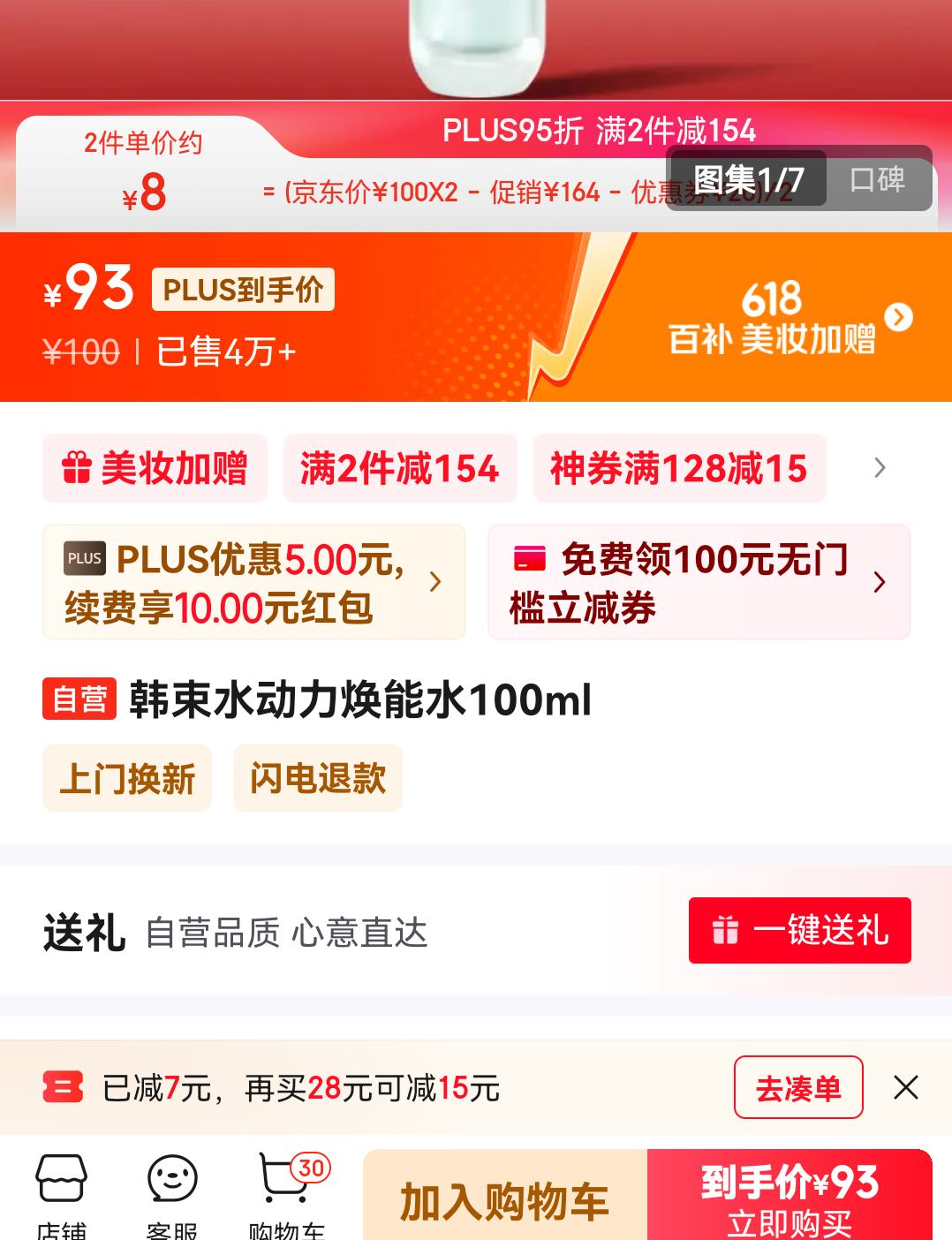
Task: View the 神券满128减15 coupon
Action: pyautogui.click(x=679, y=468)
